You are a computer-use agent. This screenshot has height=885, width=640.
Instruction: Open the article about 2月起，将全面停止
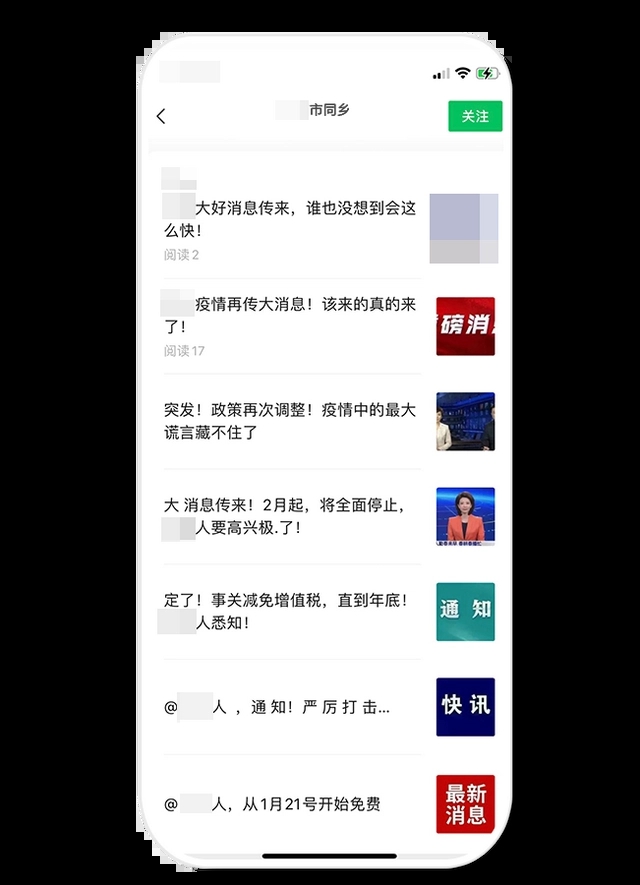(290, 516)
